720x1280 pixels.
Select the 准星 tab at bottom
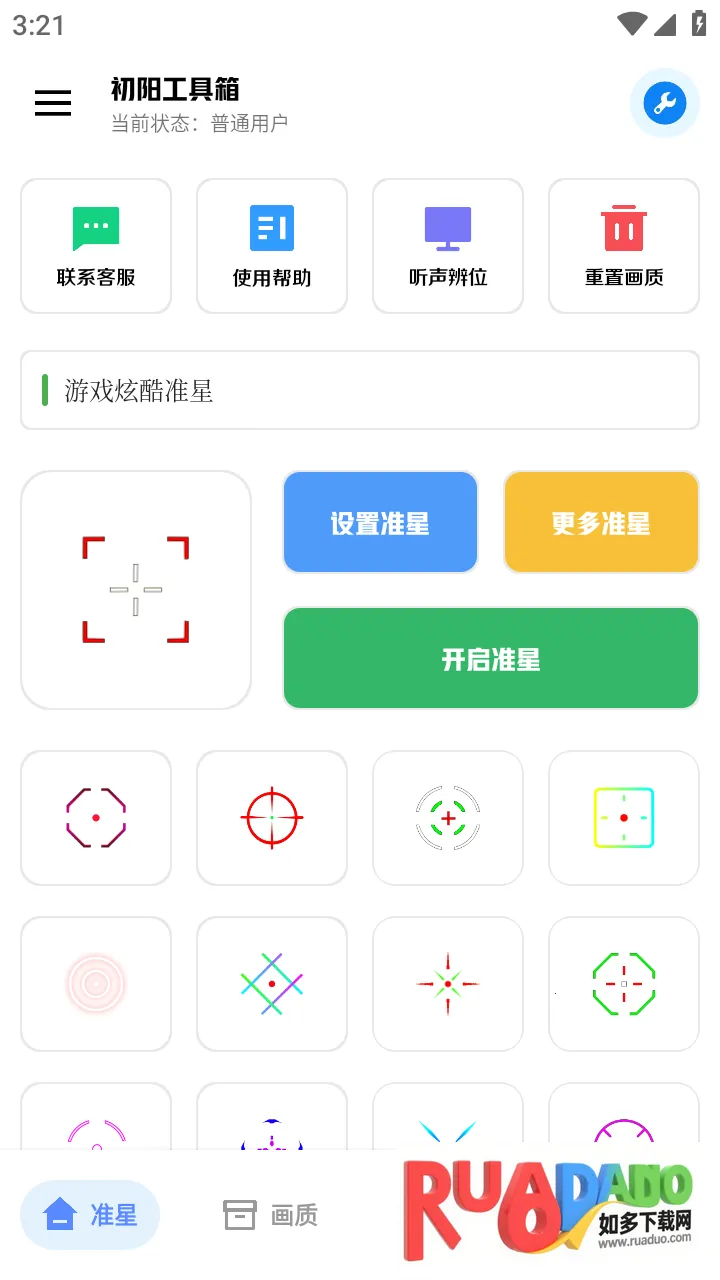click(89, 1214)
